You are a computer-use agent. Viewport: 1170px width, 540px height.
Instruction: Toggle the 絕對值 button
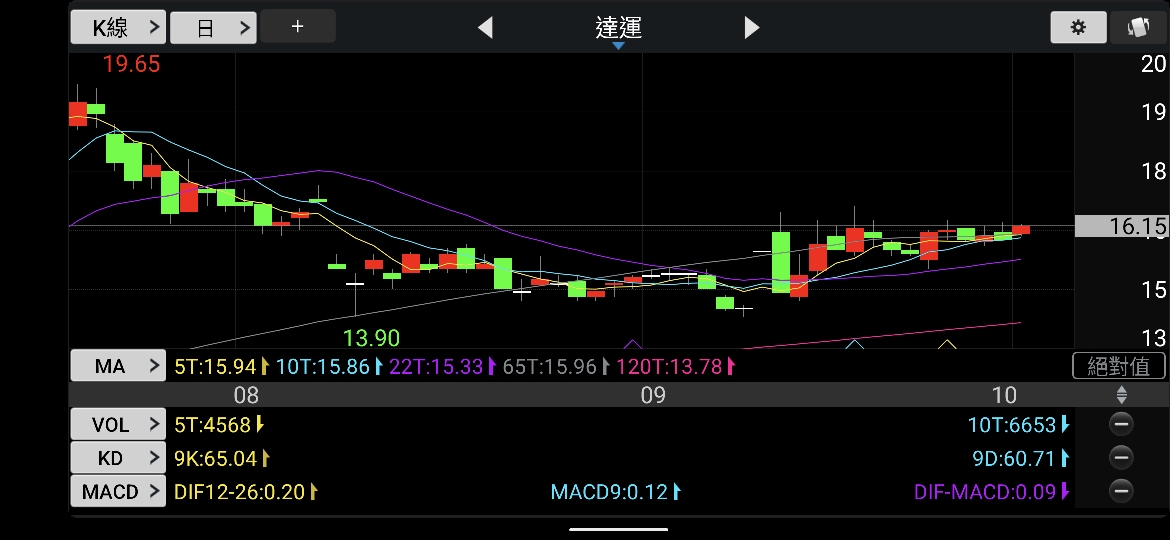tap(1119, 366)
